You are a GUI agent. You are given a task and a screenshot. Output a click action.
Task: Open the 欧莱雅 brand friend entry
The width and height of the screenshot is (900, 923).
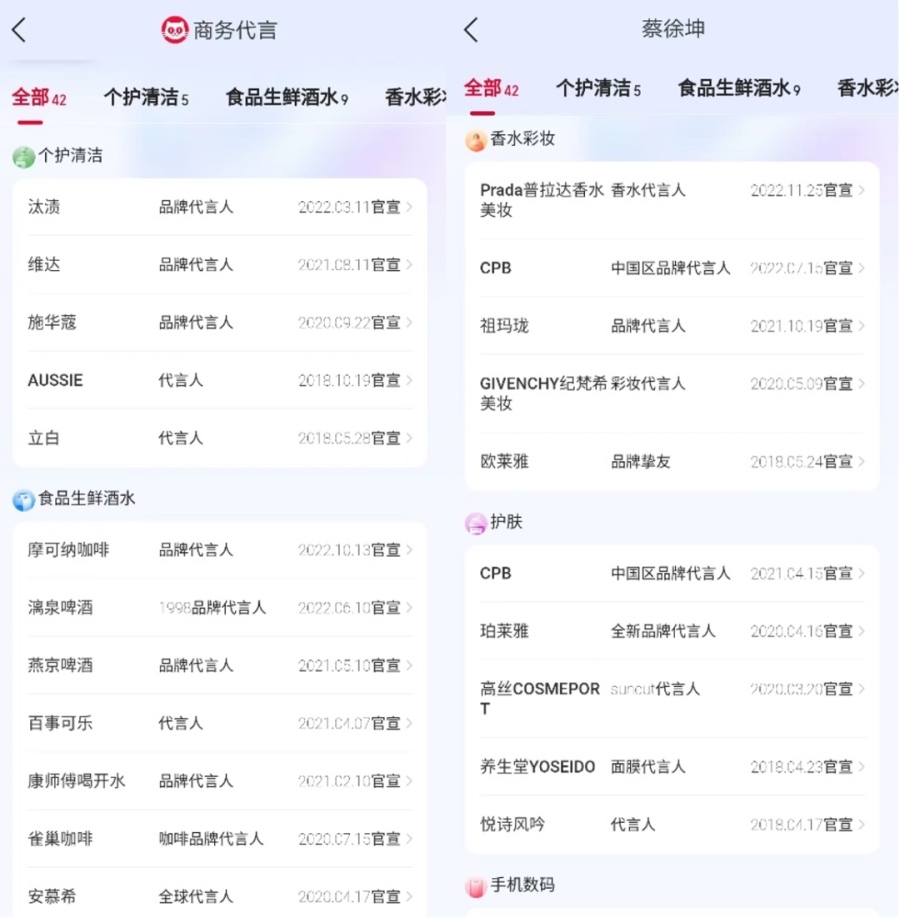tap(671, 462)
